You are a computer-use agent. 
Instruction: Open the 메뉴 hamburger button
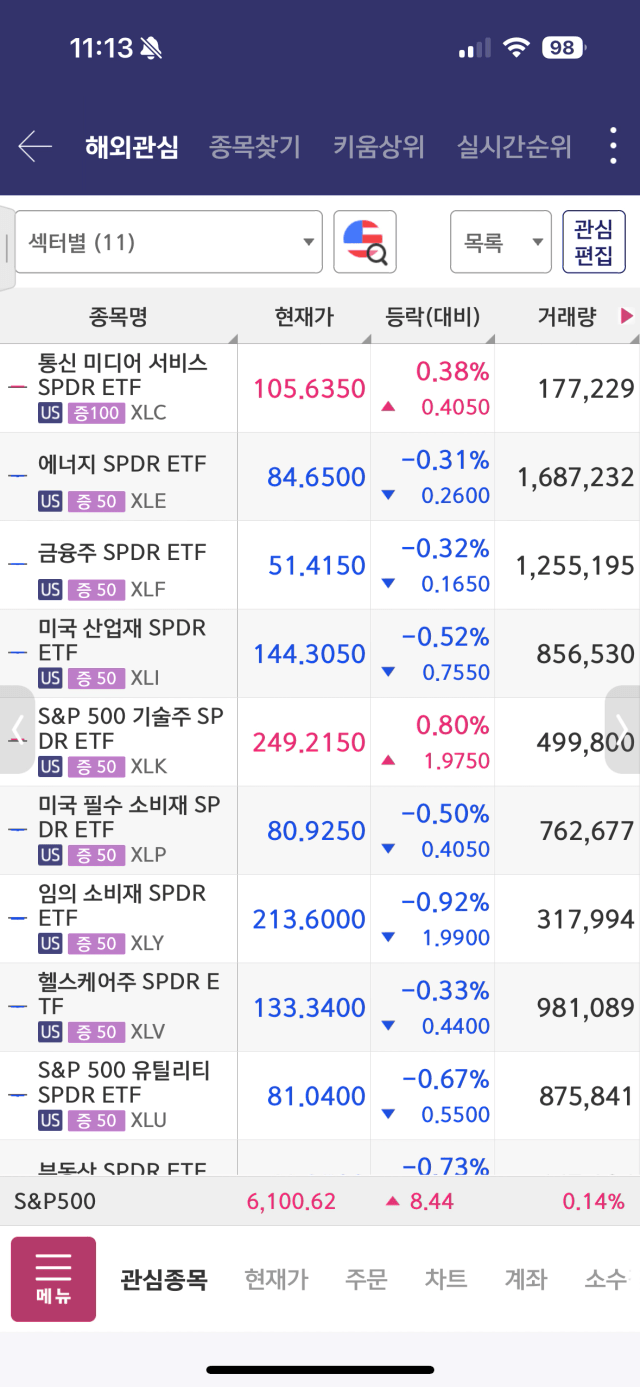pos(53,1279)
